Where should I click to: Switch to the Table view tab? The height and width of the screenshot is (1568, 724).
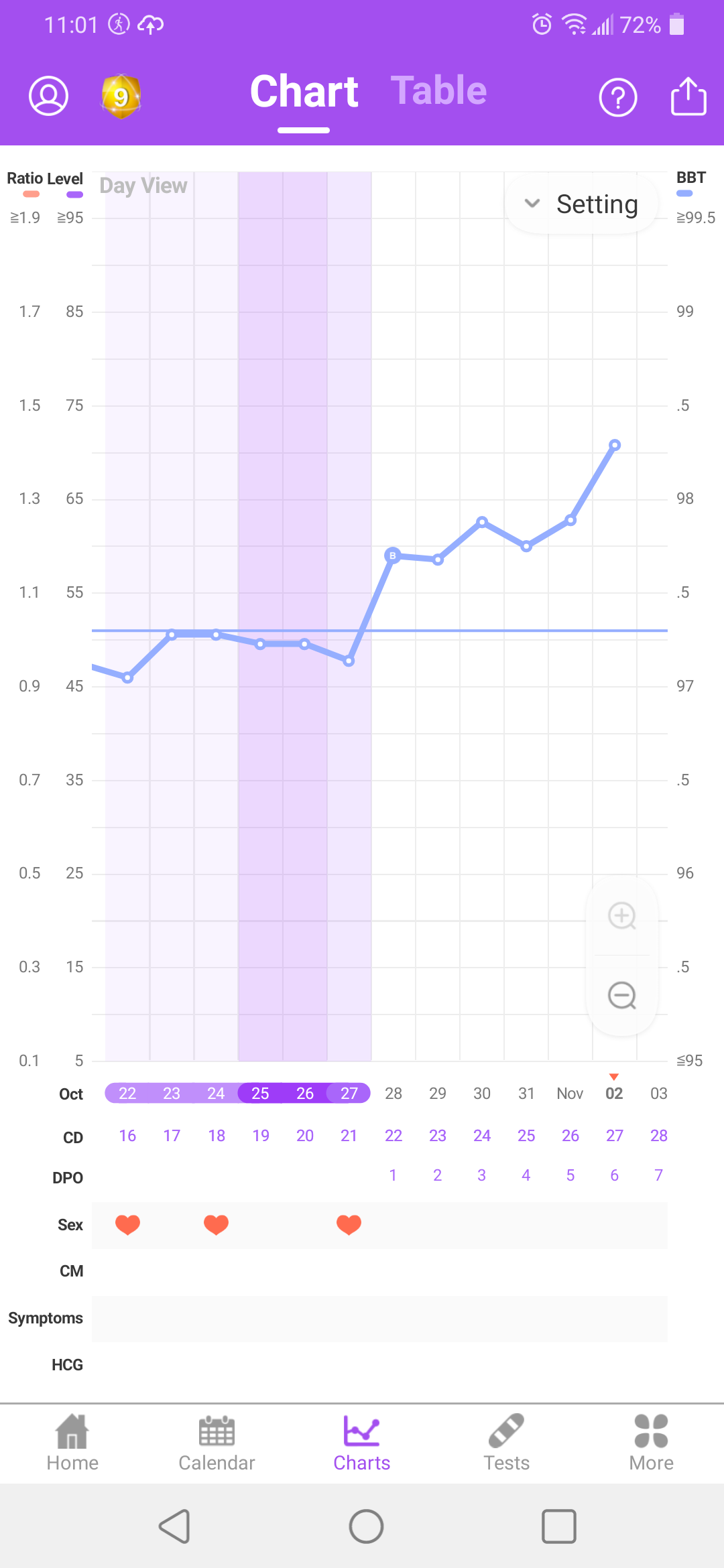click(x=438, y=90)
